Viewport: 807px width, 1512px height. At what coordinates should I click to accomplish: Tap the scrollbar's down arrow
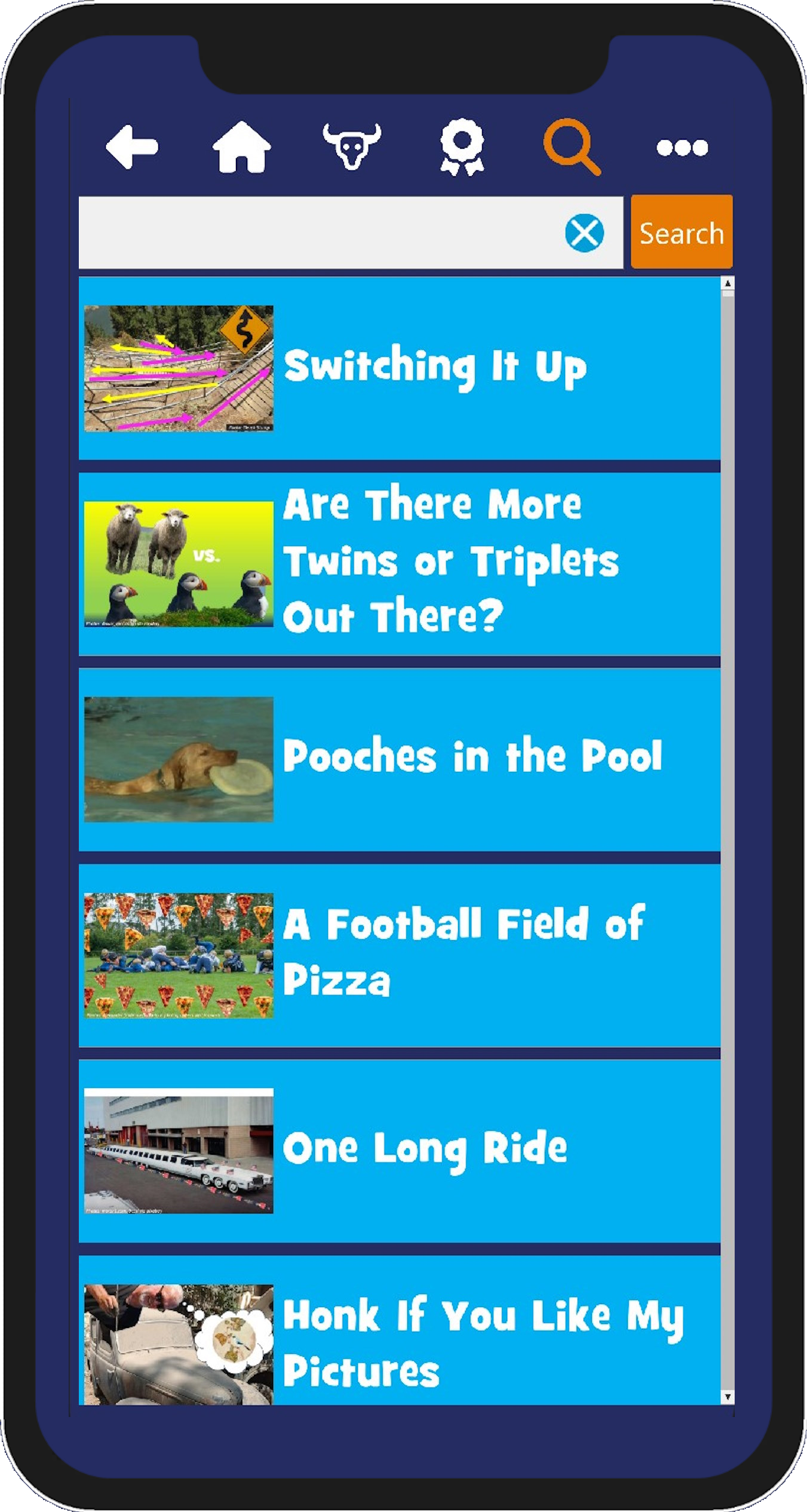tap(728, 1397)
